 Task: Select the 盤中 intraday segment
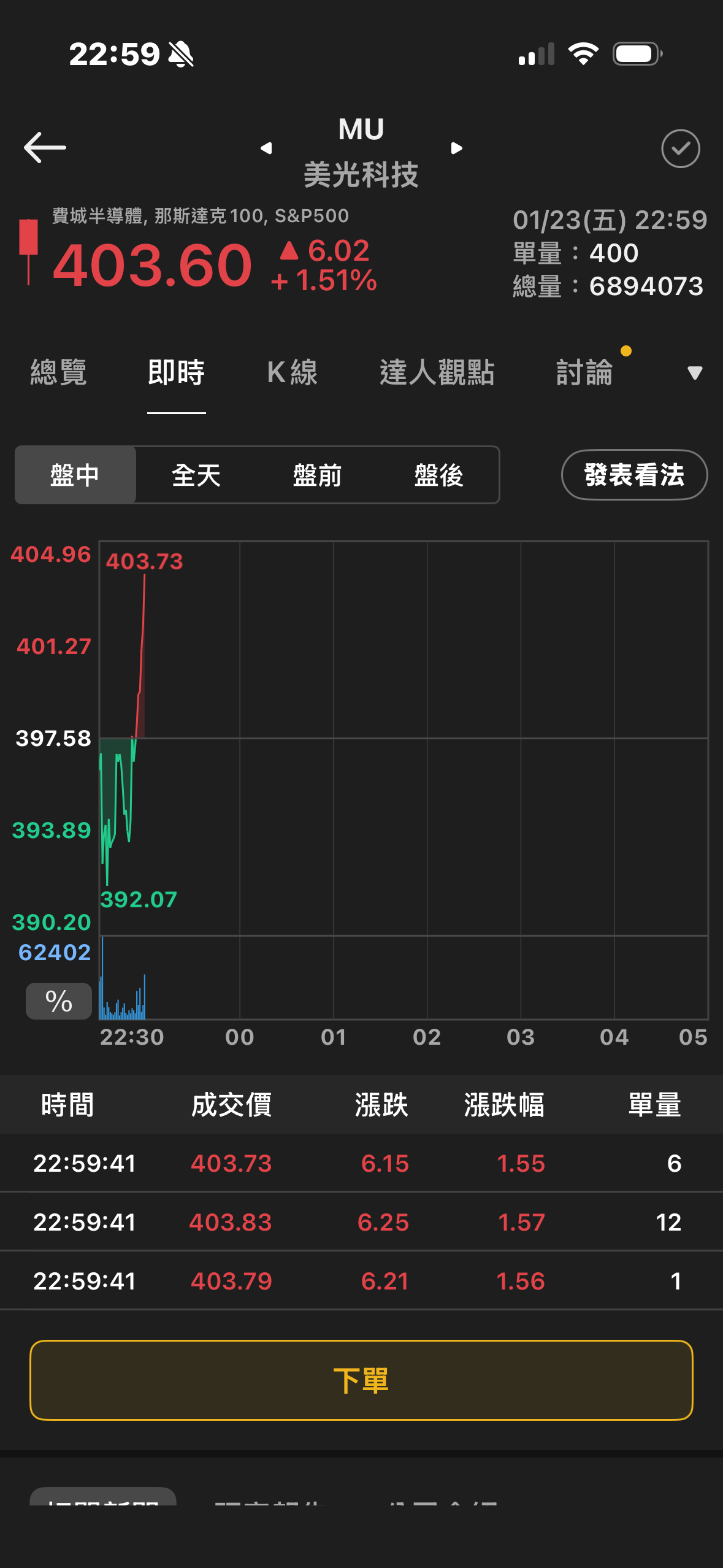click(75, 475)
